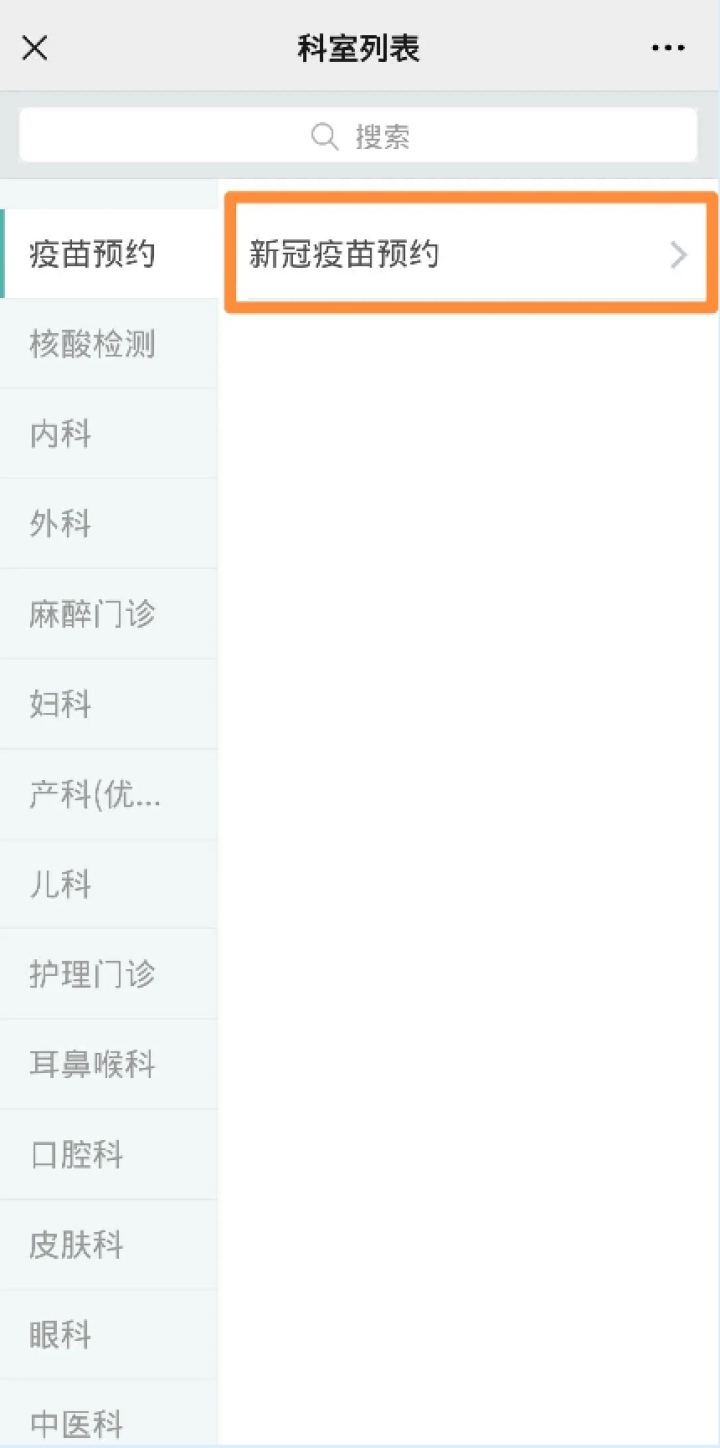Image resolution: width=720 pixels, height=1448 pixels.
Task: Open the 麻醉门诊 category
Action: [108, 614]
